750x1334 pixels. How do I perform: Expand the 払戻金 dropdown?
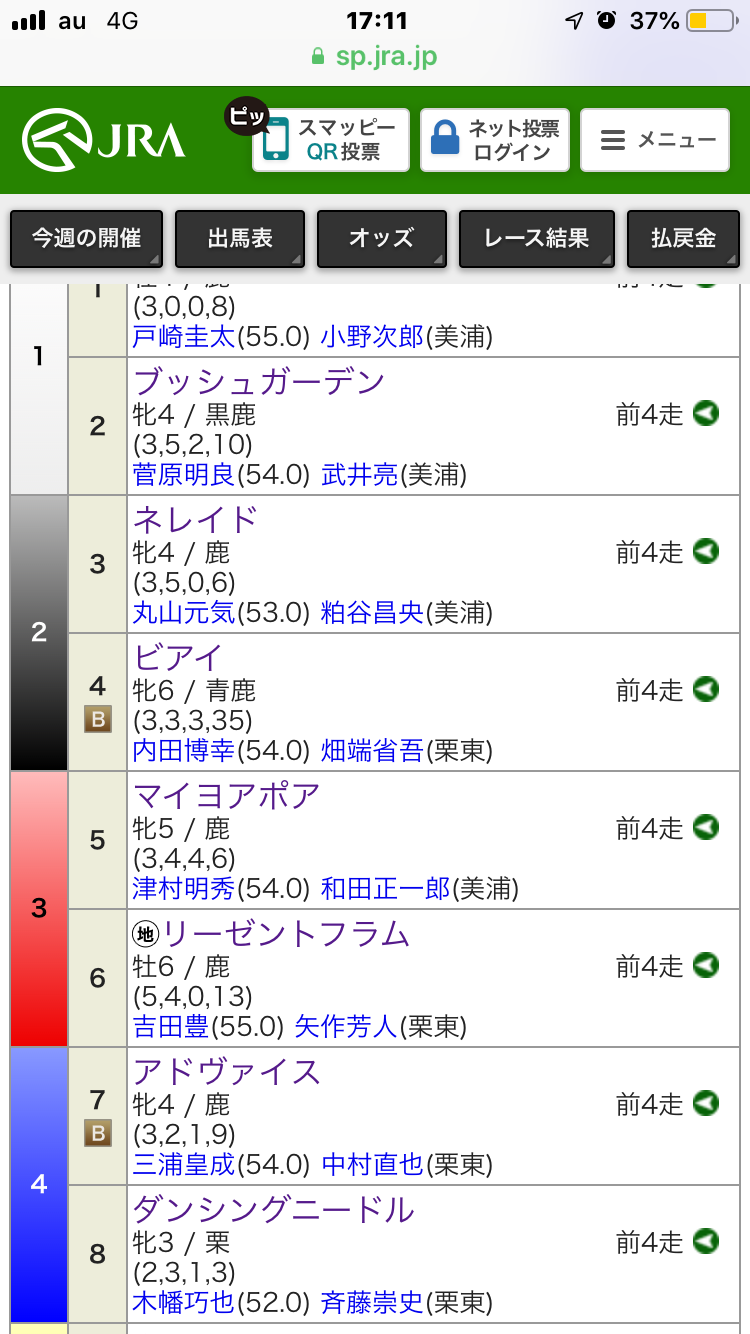(683, 239)
